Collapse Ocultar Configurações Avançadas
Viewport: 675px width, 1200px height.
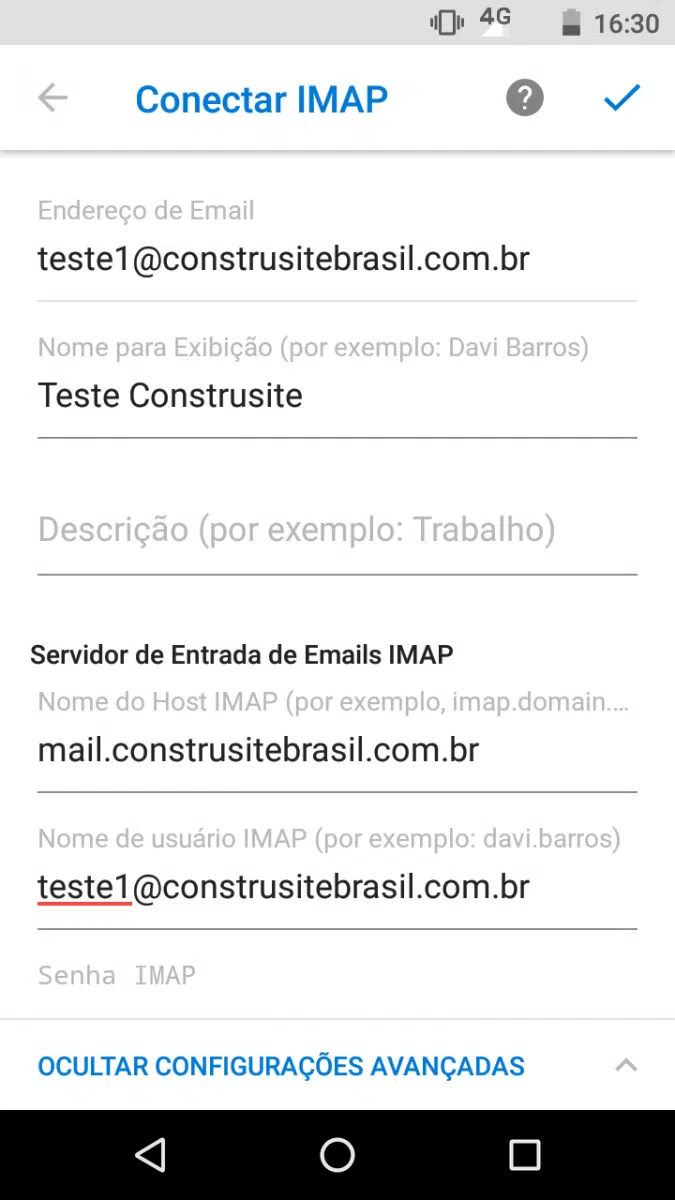click(x=336, y=1066)
